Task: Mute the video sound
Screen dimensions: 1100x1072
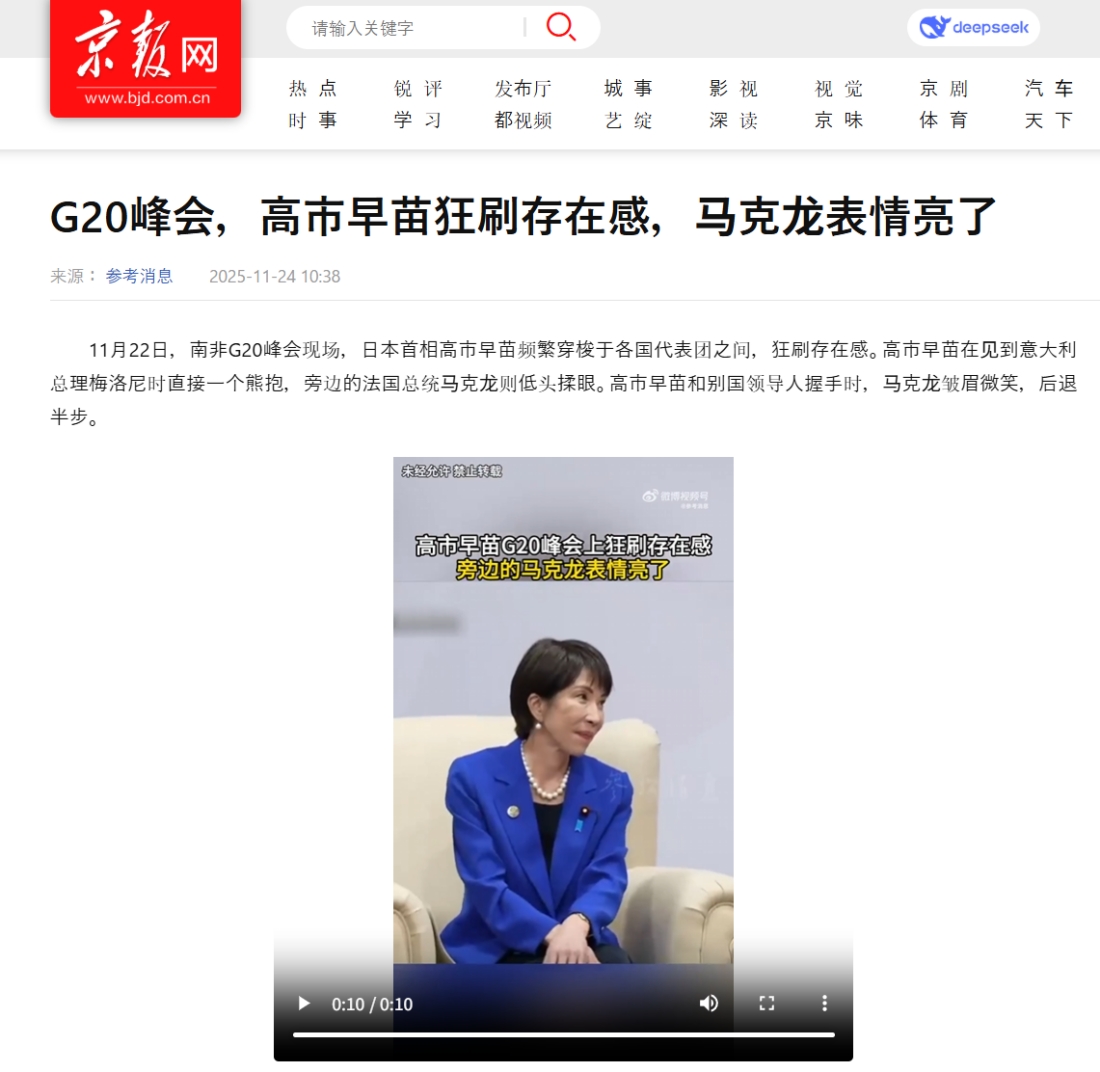Action: [x=709, y=1003]
